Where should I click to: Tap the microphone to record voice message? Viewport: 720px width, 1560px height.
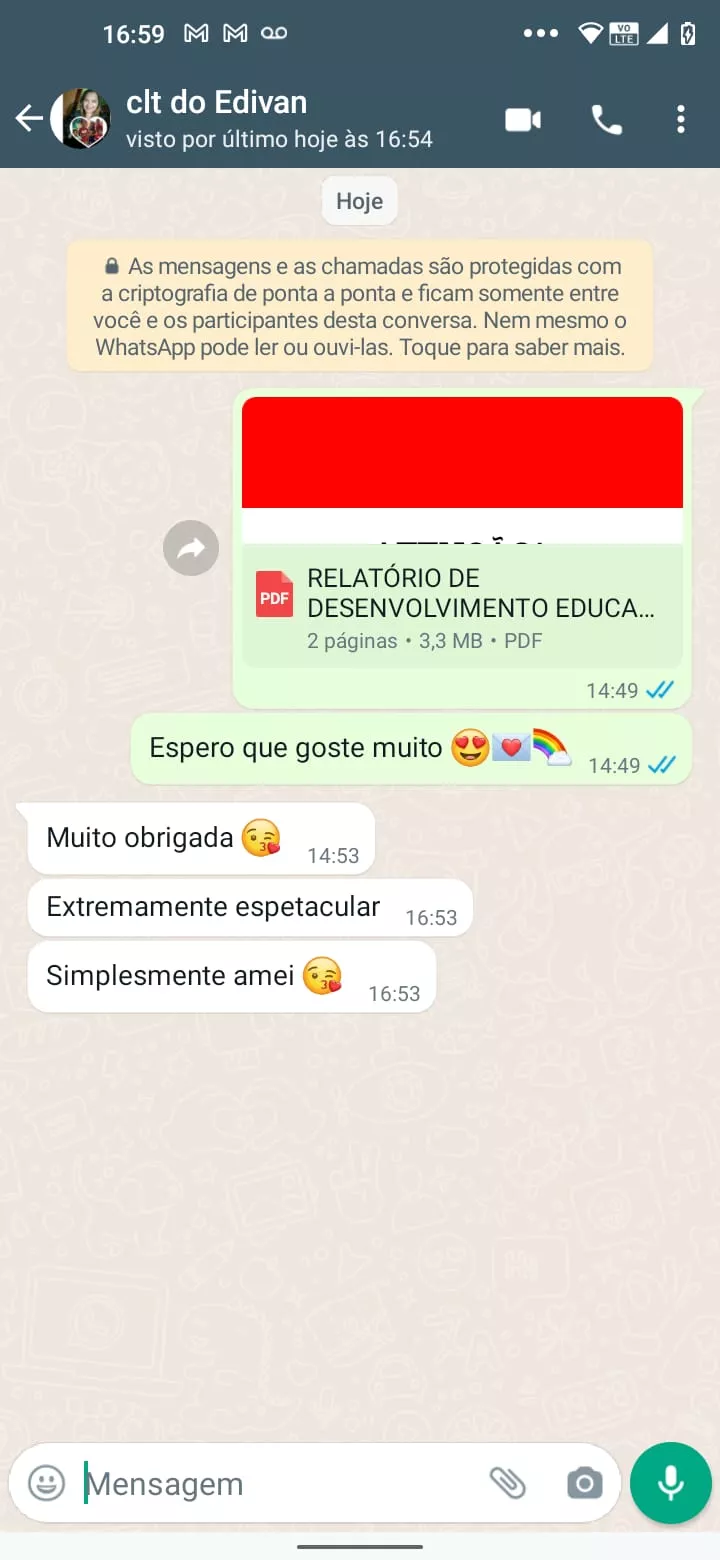click(671, 1483)
